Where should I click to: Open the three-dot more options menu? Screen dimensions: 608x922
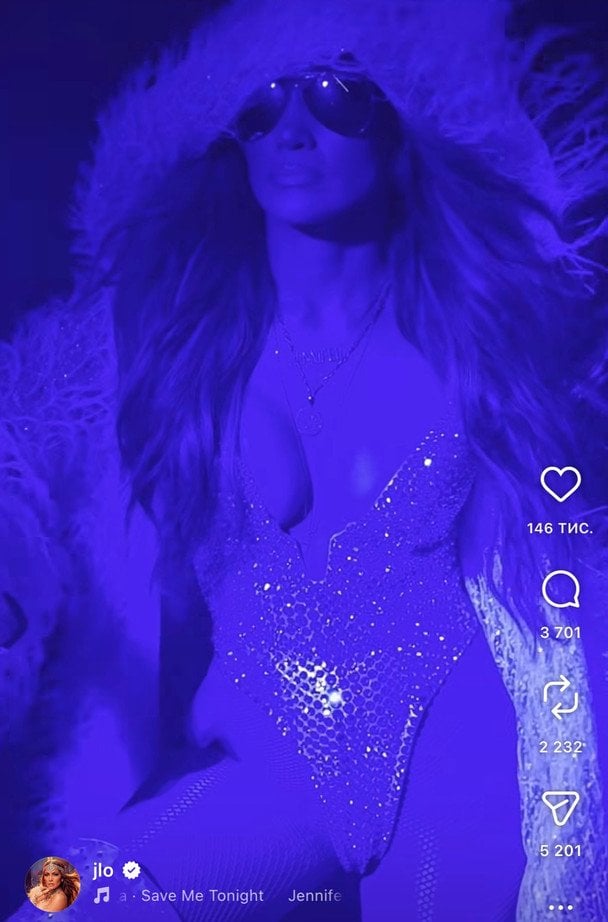point(560,907)
